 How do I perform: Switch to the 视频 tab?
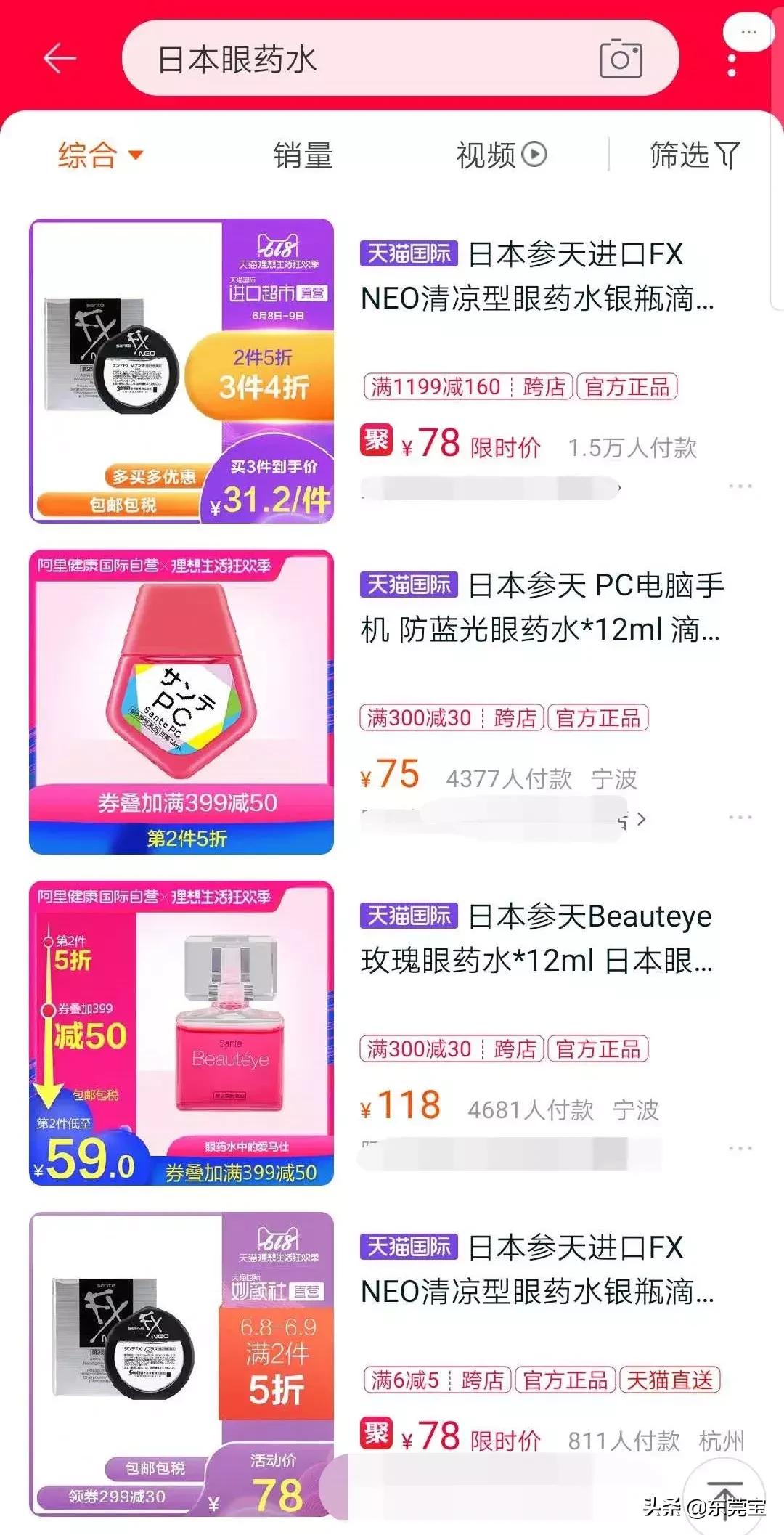point(501,155)
